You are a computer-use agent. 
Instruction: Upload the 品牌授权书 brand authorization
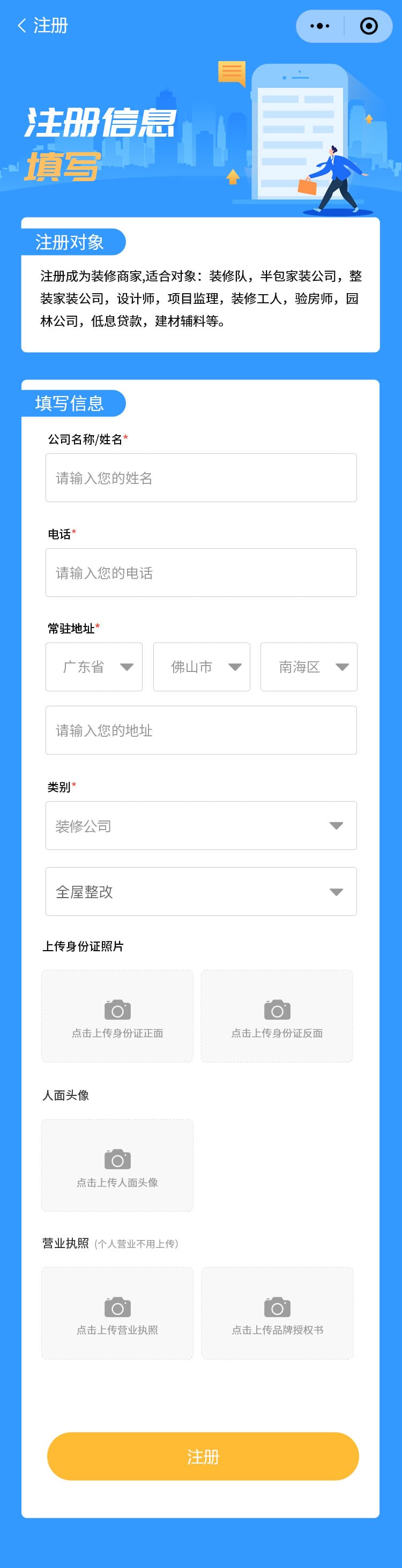(x=277, y=1313)
